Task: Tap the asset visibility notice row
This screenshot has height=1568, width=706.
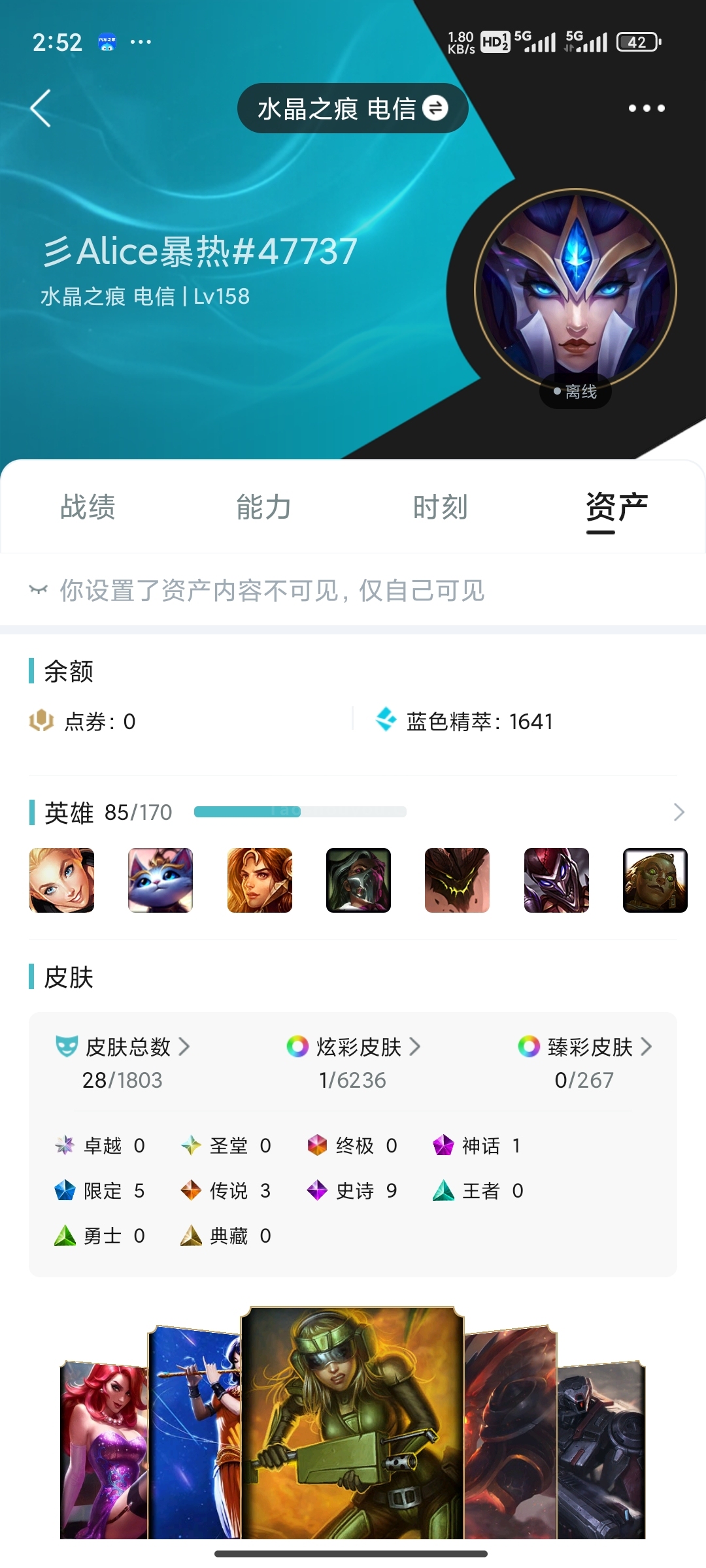Action: tap(271, 591)
